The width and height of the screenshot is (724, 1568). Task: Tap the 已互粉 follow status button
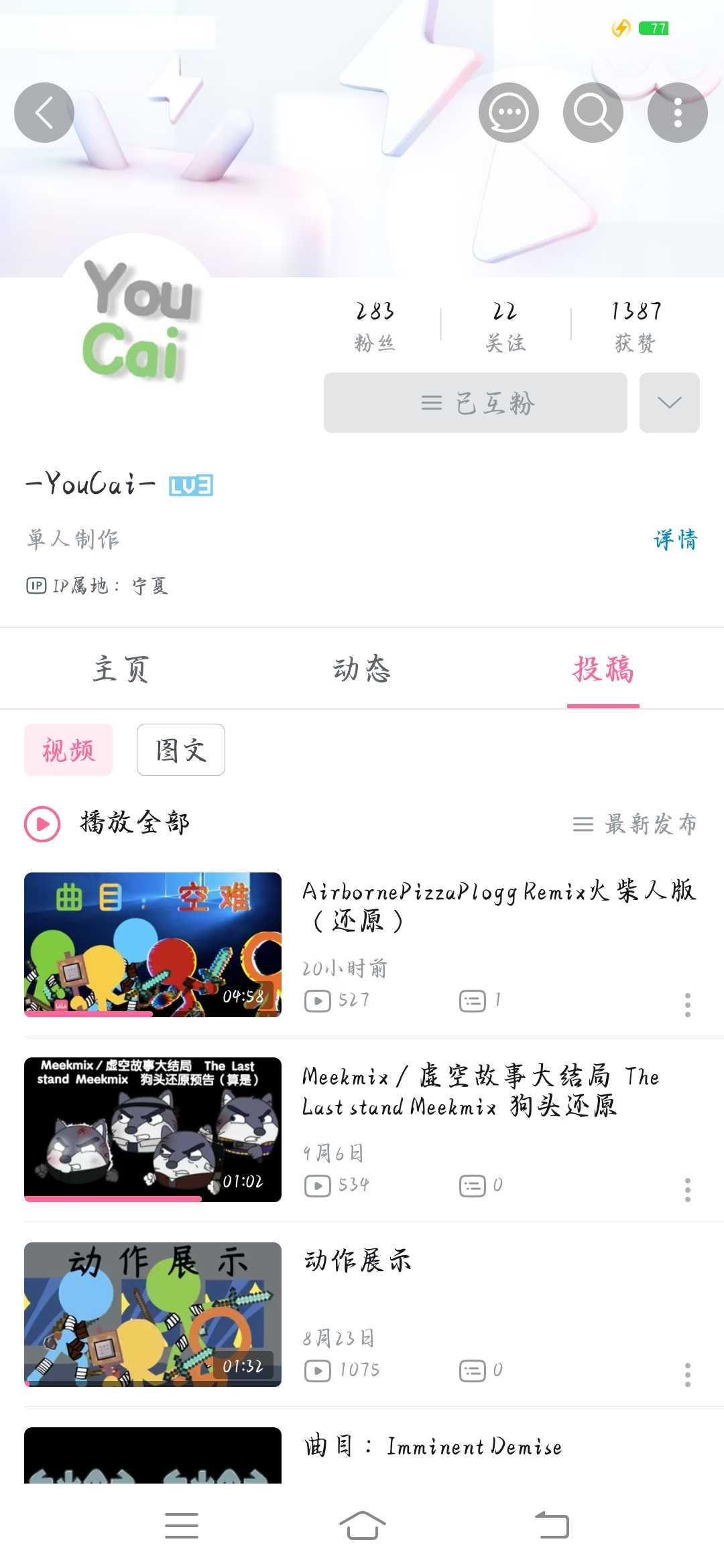(475, 403)
